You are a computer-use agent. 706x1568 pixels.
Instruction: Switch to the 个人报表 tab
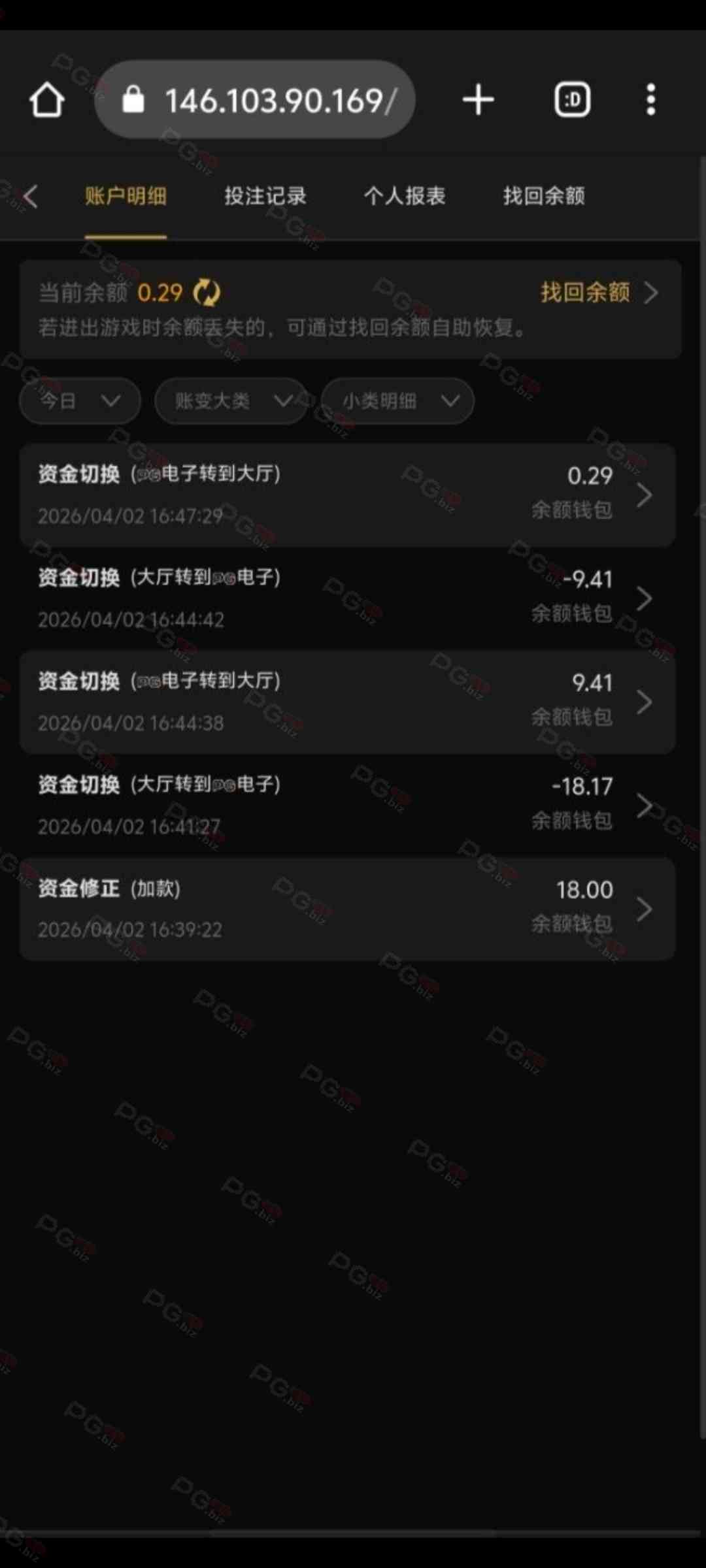coord(405,196)
